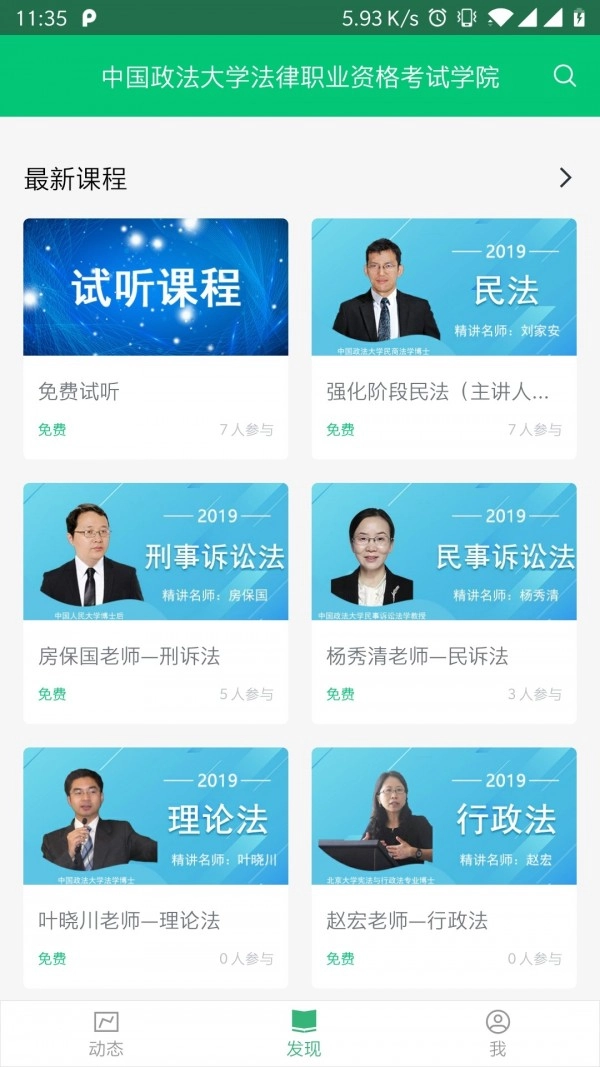Image resolution: width=600 pixels, height=1067 pixels.
Task: Open 赵宏老师—行政法 course
Action: point(444,866)
